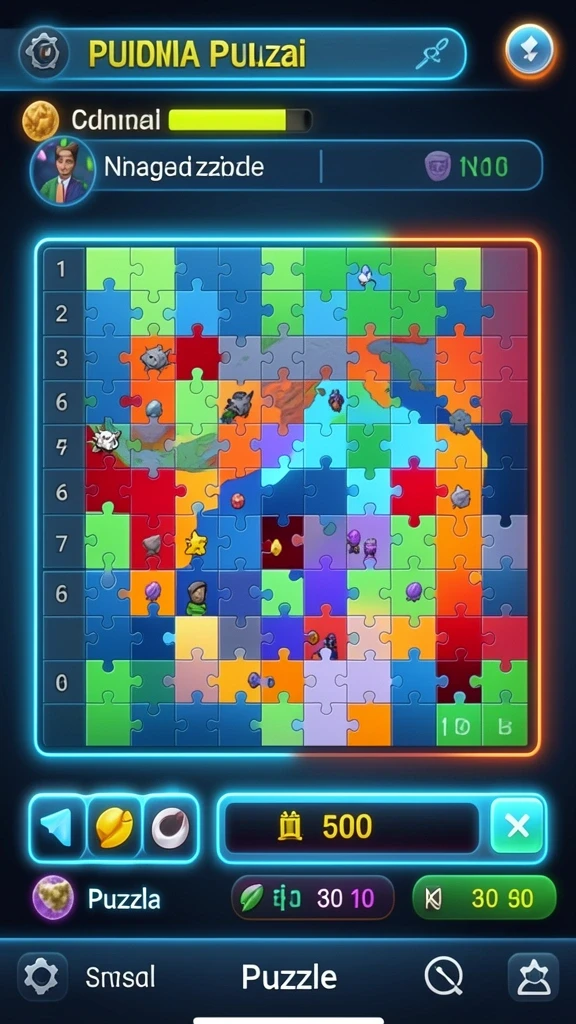
Task: Open settings gear in the bottom bar
Action: click(42, 977)
